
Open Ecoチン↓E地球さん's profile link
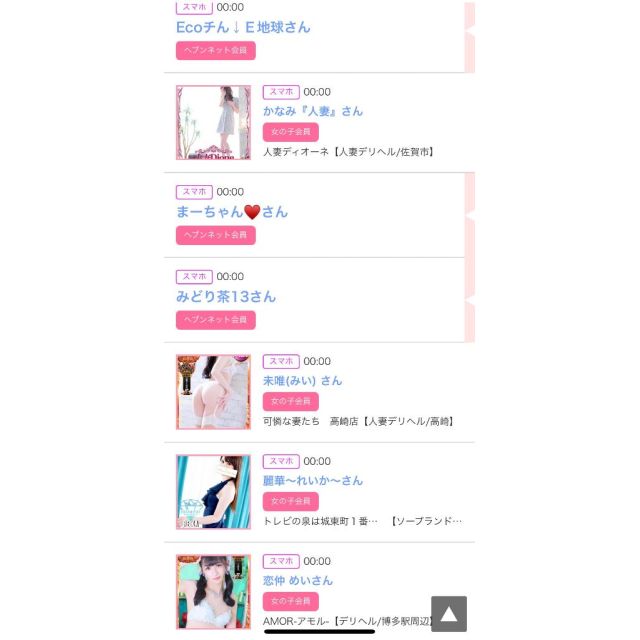click(243, 27)
